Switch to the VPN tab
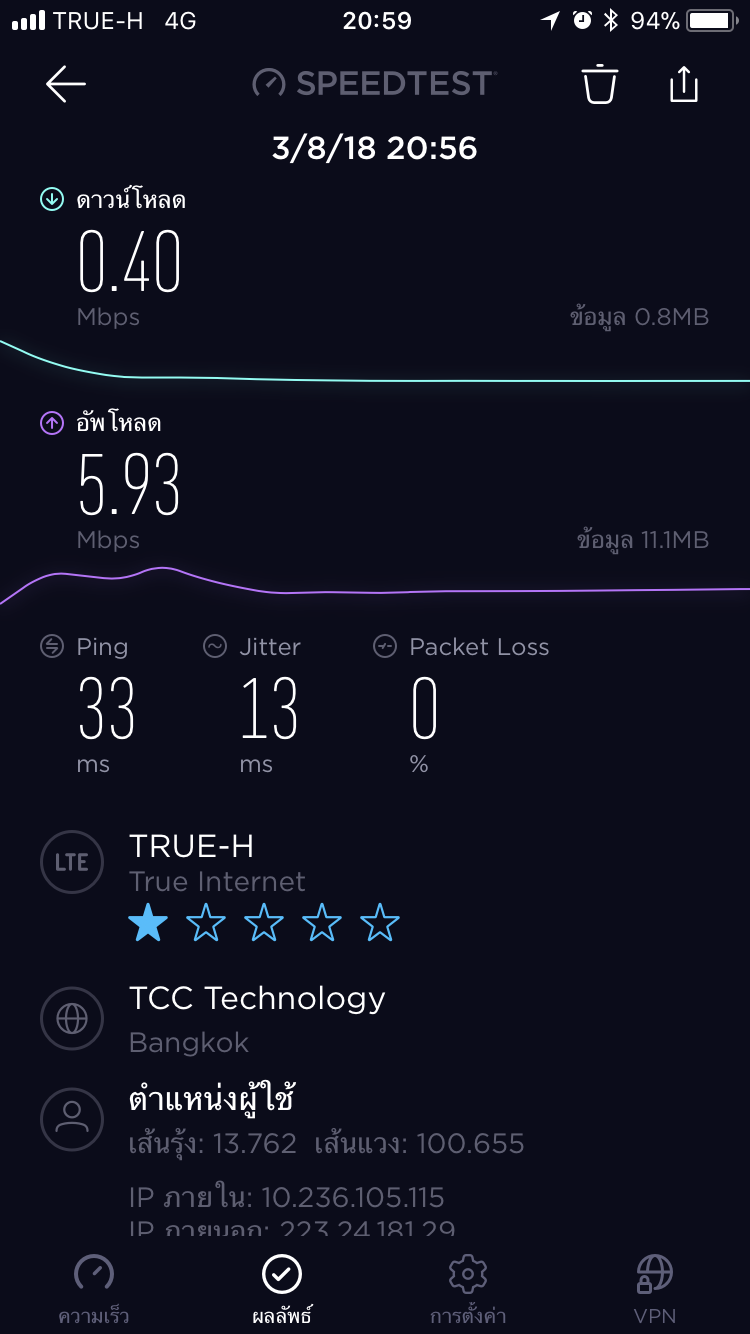Image resolution: width=750 pixels, height=1334 pixels. pos(654,1288)
